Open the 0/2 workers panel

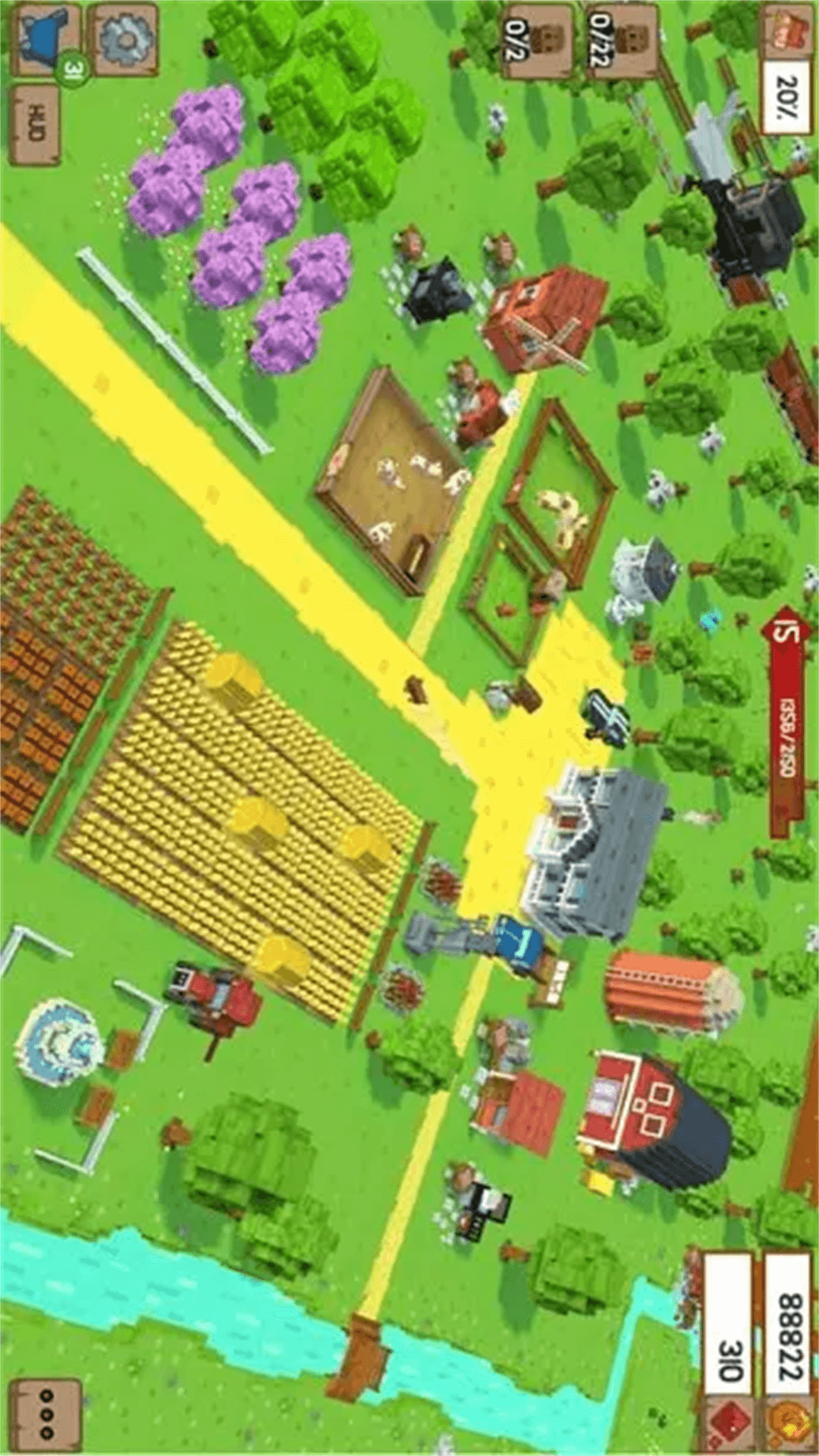pos(537,39)
